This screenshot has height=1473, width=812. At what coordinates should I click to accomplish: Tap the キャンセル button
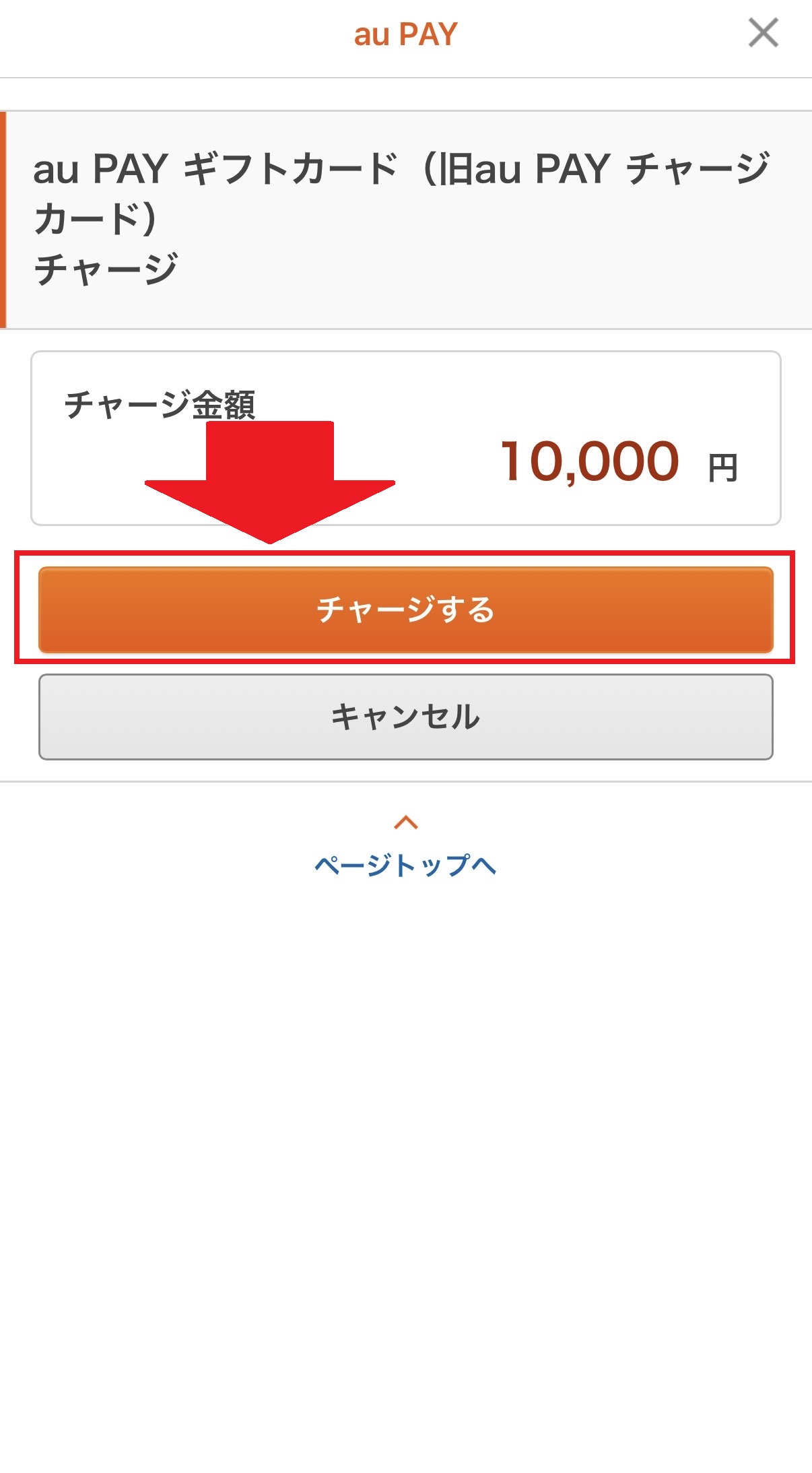(x=405, y=717)
